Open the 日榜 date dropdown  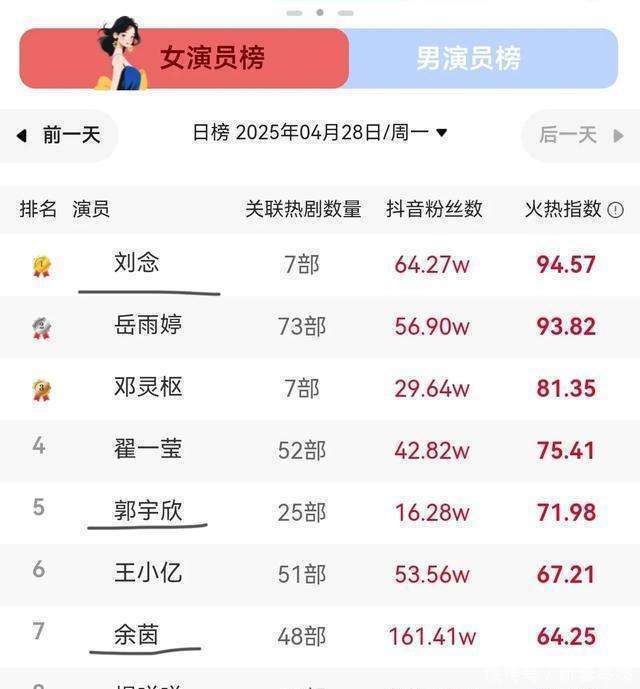(x=320, y=133)
